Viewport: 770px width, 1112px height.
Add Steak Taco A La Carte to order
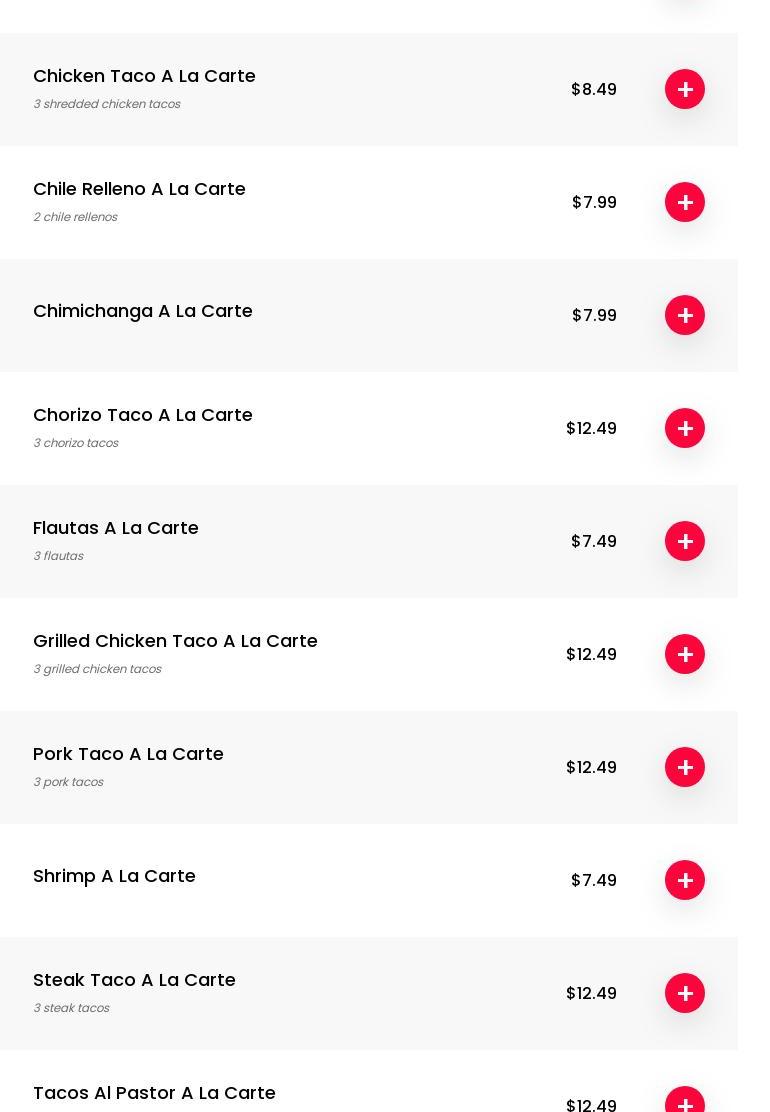(x=685, y=993)
